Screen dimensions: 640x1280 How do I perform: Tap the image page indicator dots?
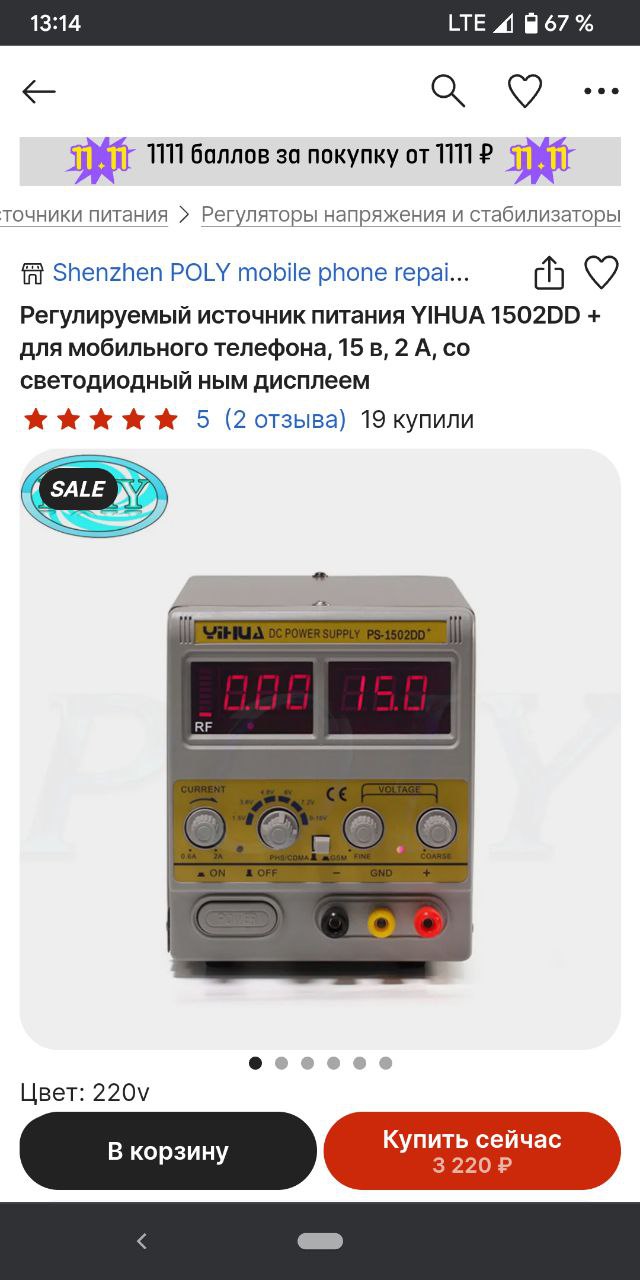point(320,1063)
